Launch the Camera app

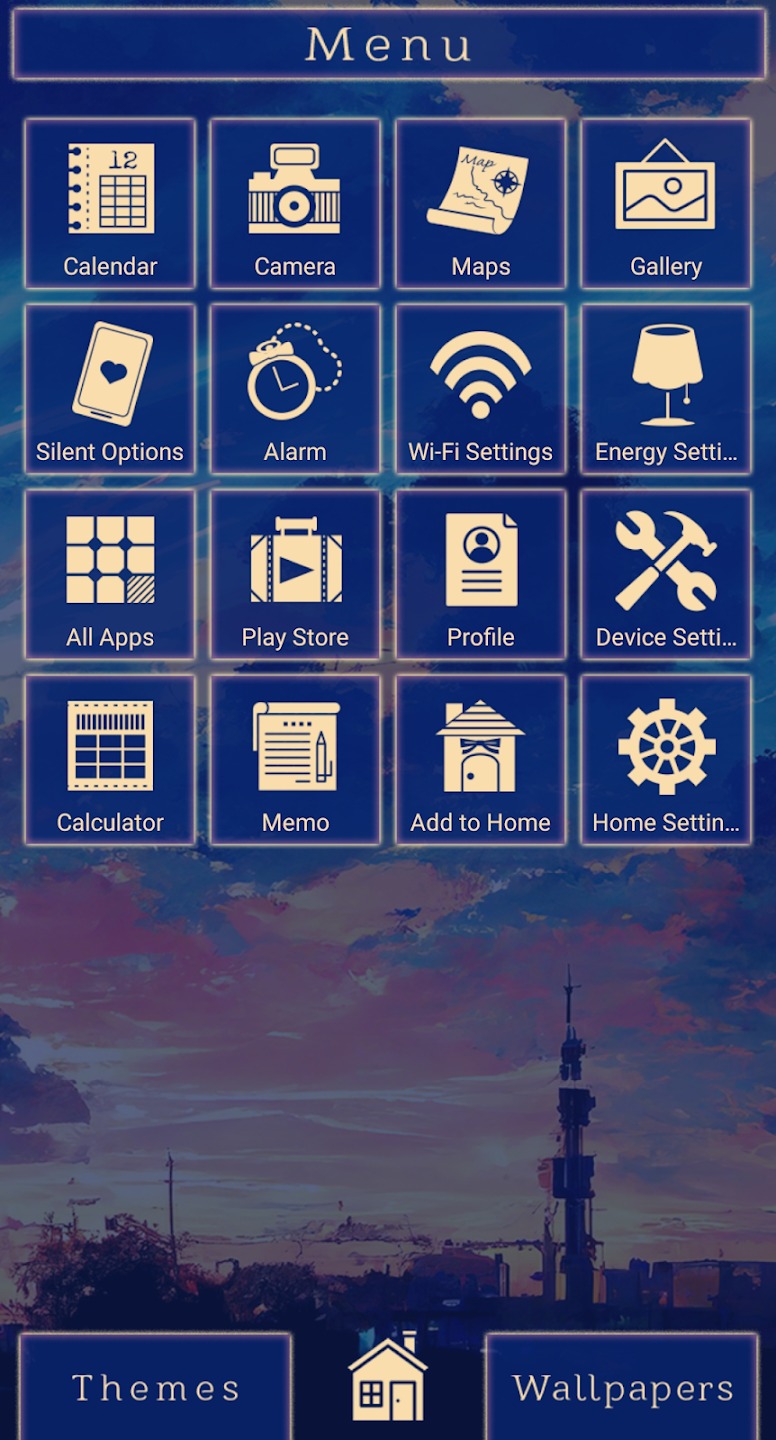click(295, 204)
